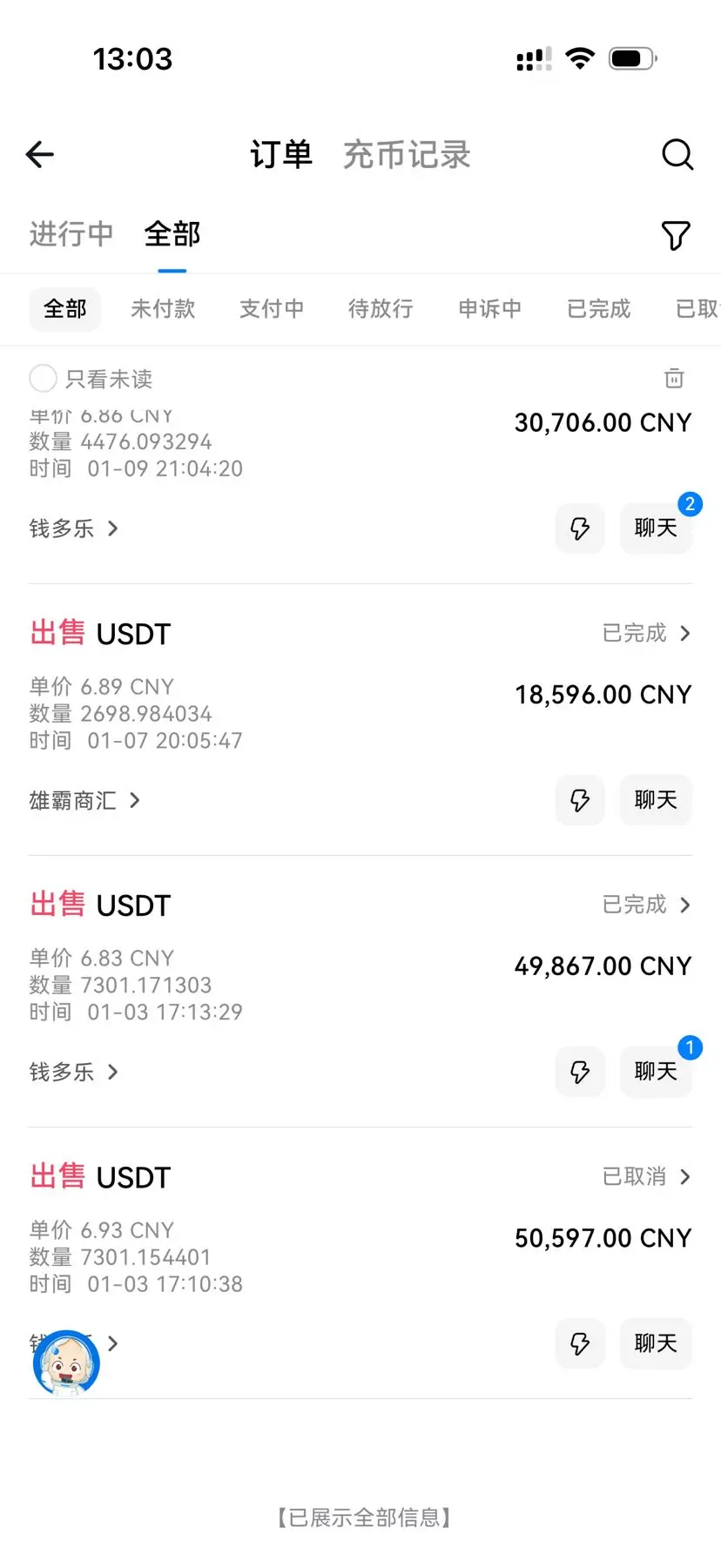The height and width of the screenshot is (1568, 721).
Task: Open chat for the 50,597.00 CNY order
Action: [x=656, y=1343]
